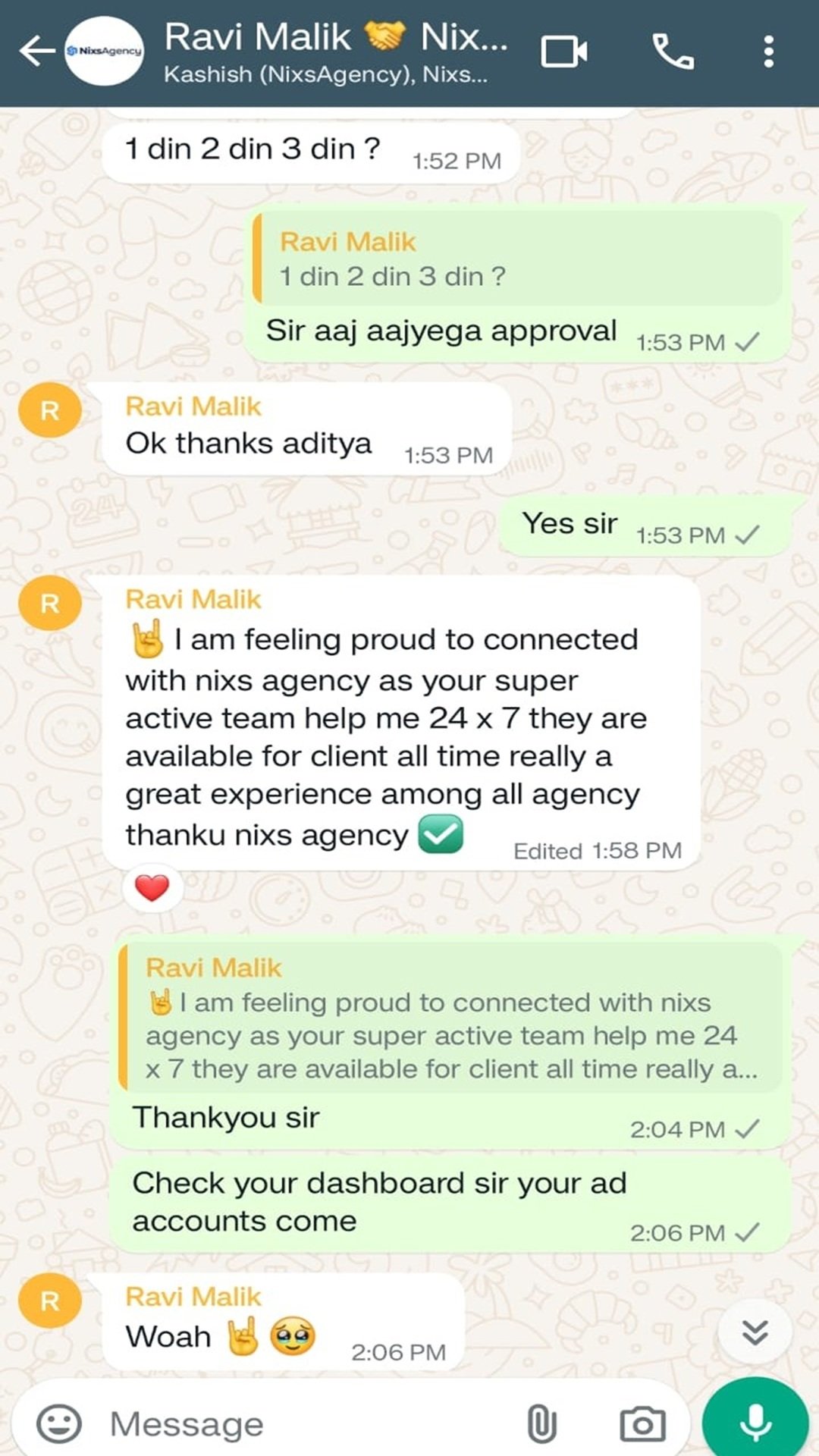
Task: View the heart reaction on Ravi's message
Action: pos(152,888)
